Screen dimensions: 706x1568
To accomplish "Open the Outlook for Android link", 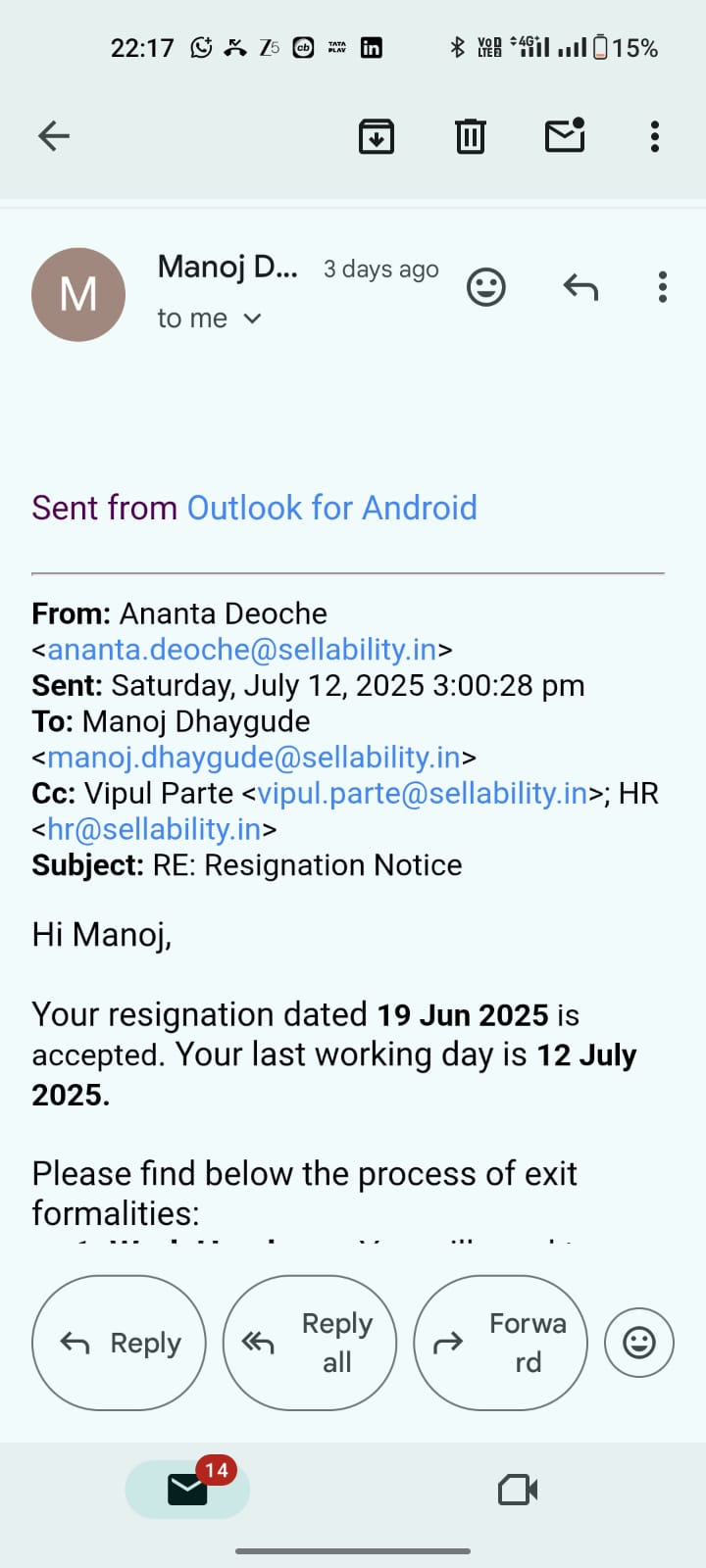I will 331,508.
